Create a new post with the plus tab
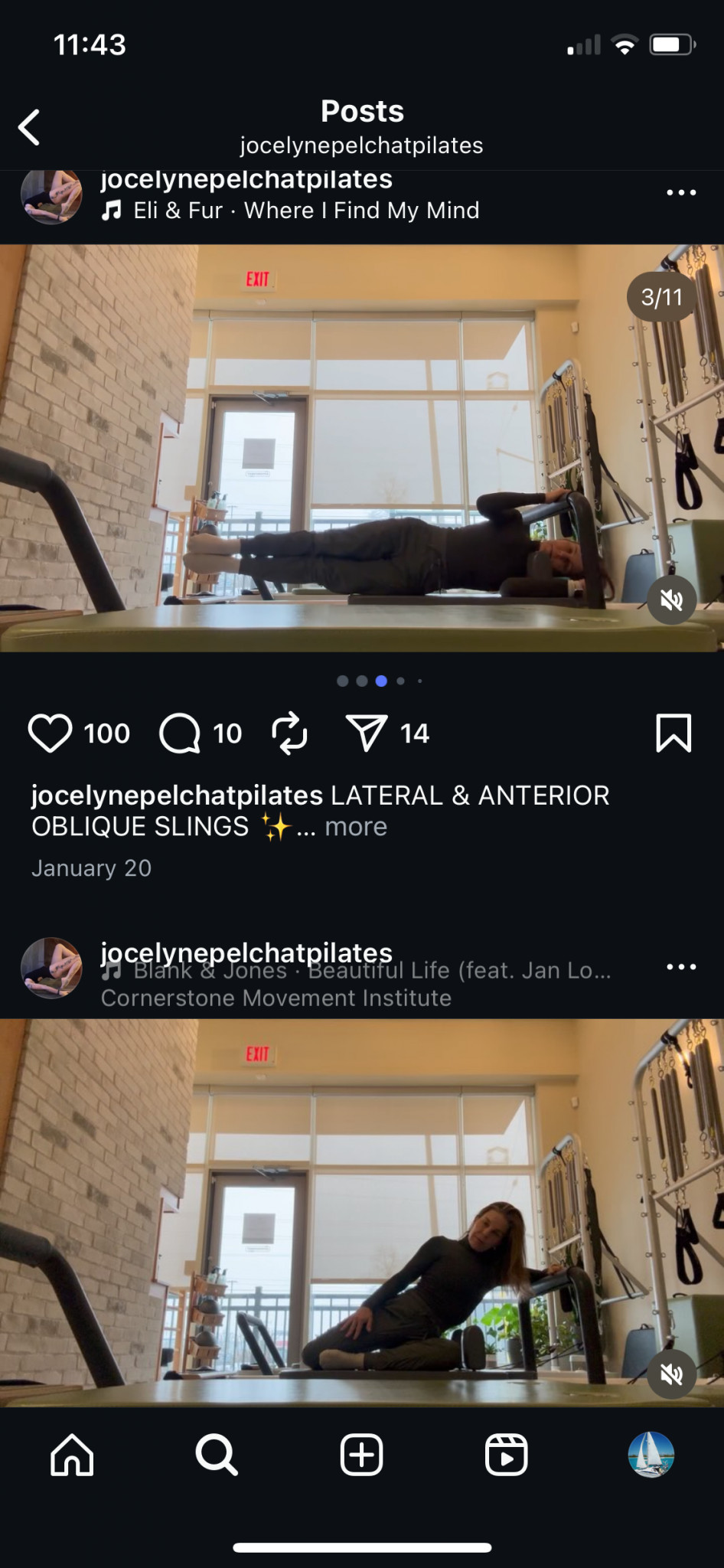This screenshot has height=1568, width=724. 361,1455
